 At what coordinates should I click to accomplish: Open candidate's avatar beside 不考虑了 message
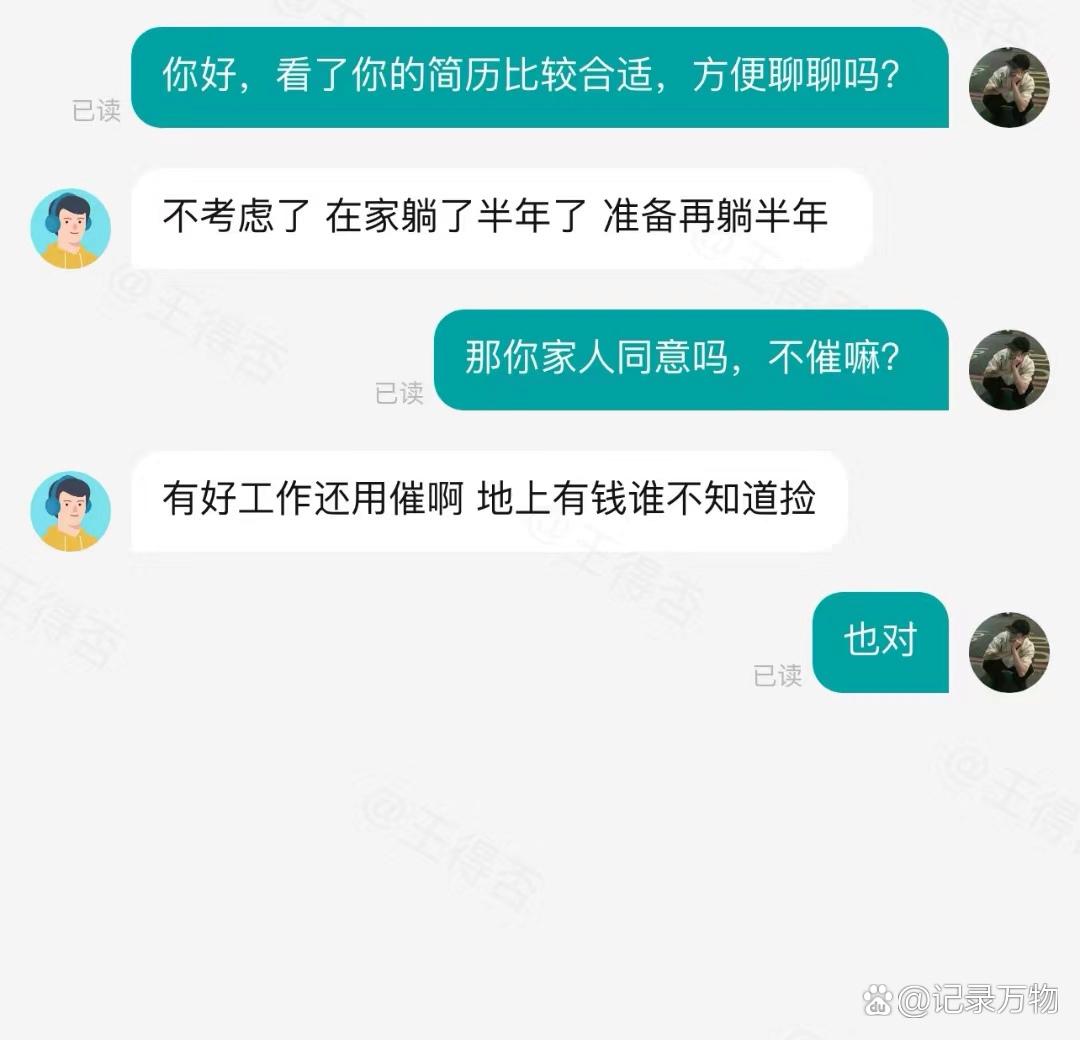tap(71, 229)
